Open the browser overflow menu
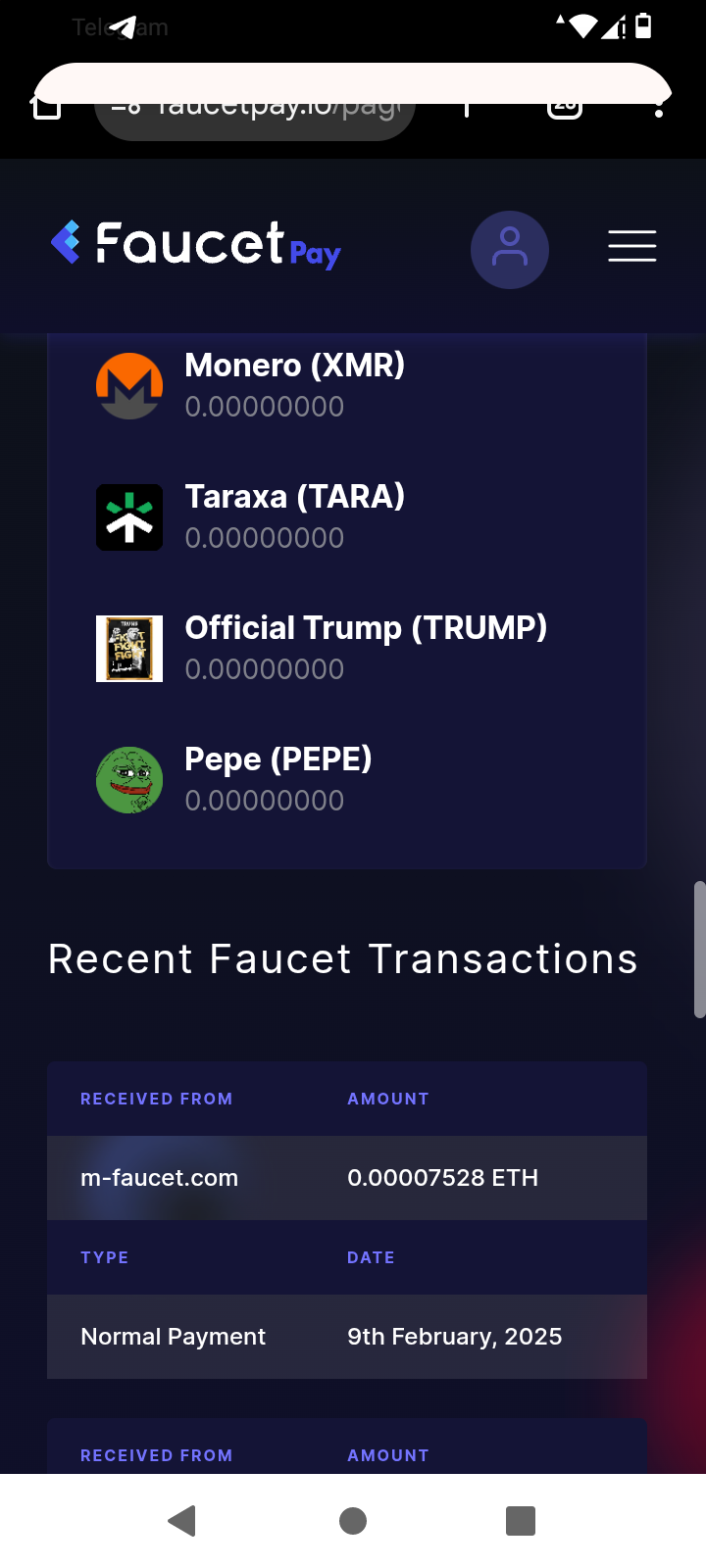Image resolution: width=706 pixels, height=1568 pixels. coord(659,110)
